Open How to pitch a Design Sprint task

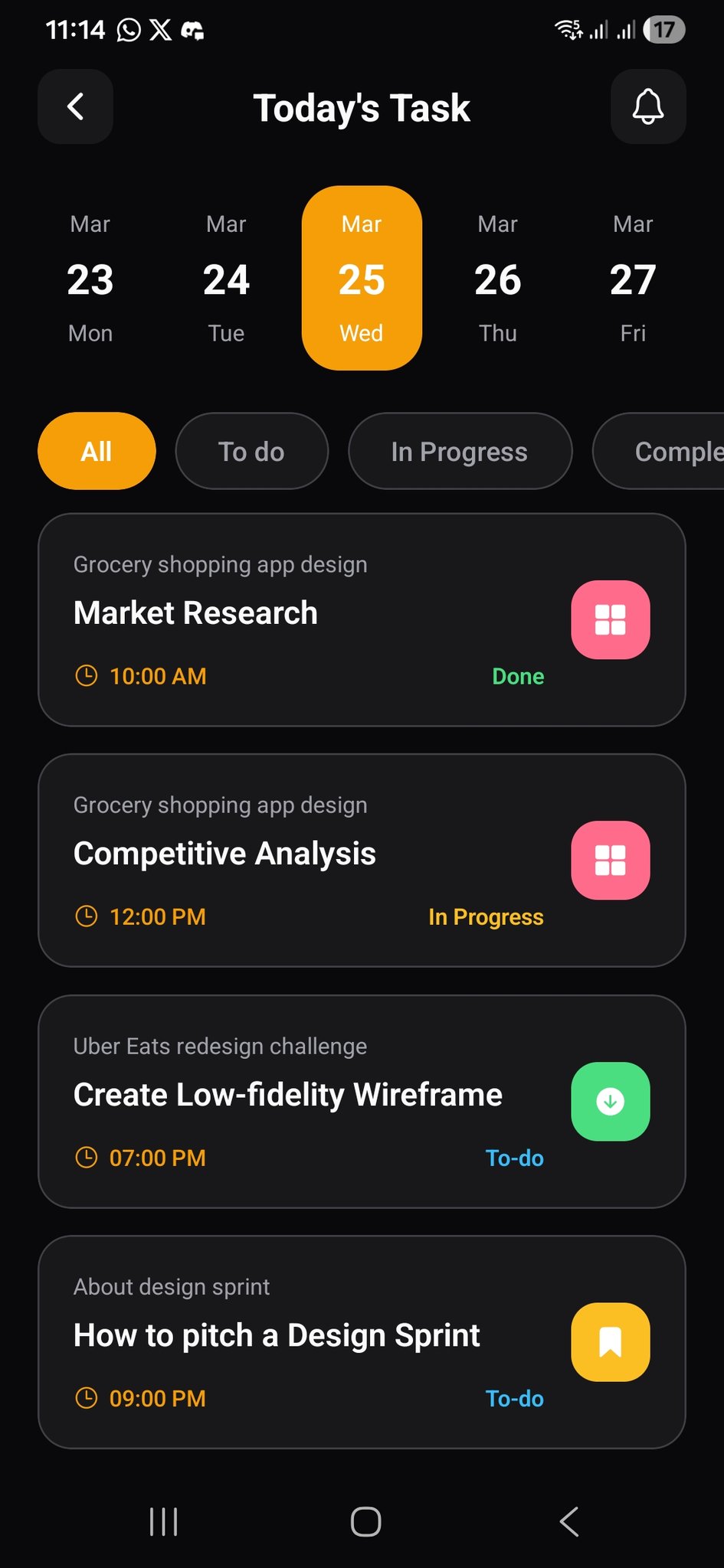[x=306, y=1341]
